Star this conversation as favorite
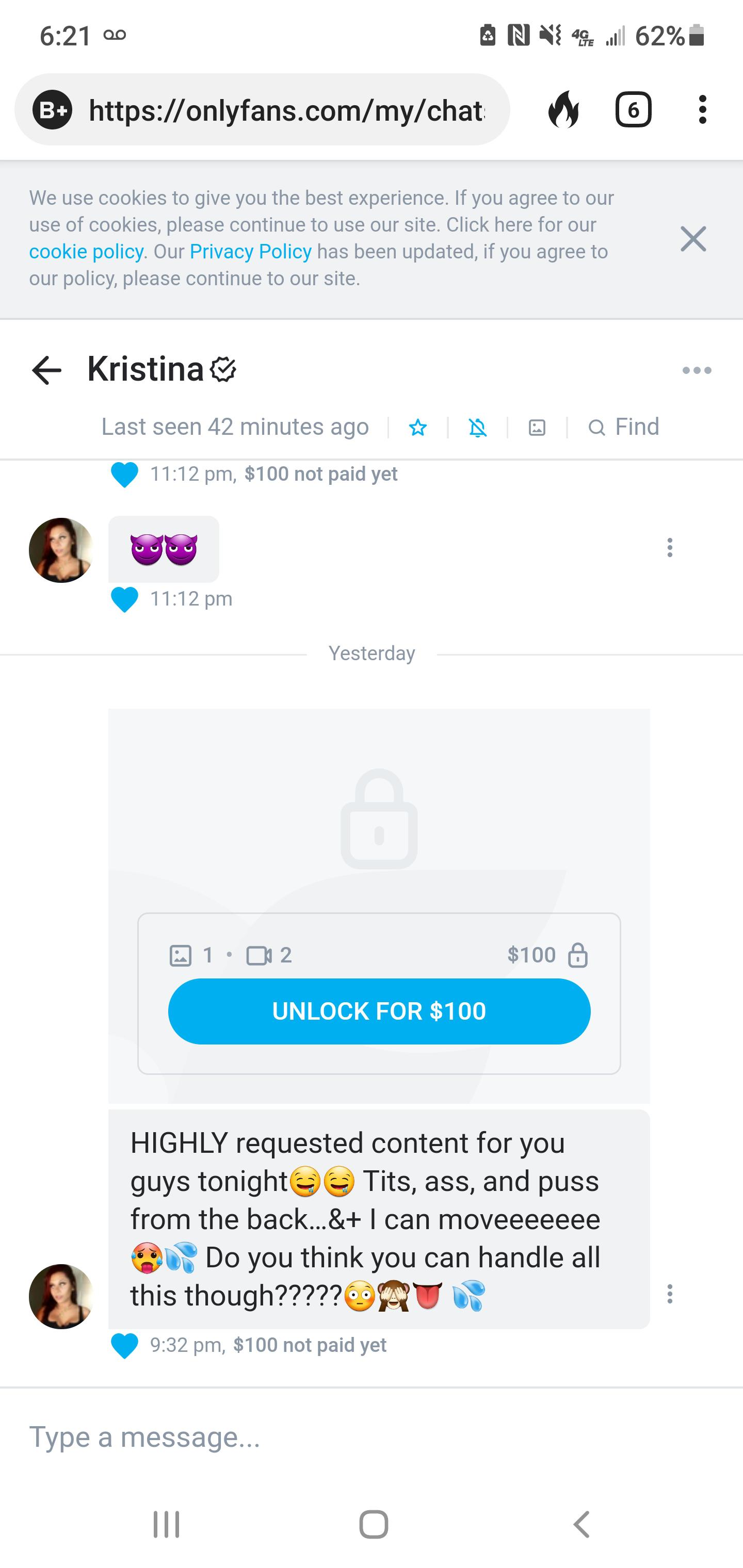The height and width of the screenshot is (1568, 743). (x=418, y=427)
